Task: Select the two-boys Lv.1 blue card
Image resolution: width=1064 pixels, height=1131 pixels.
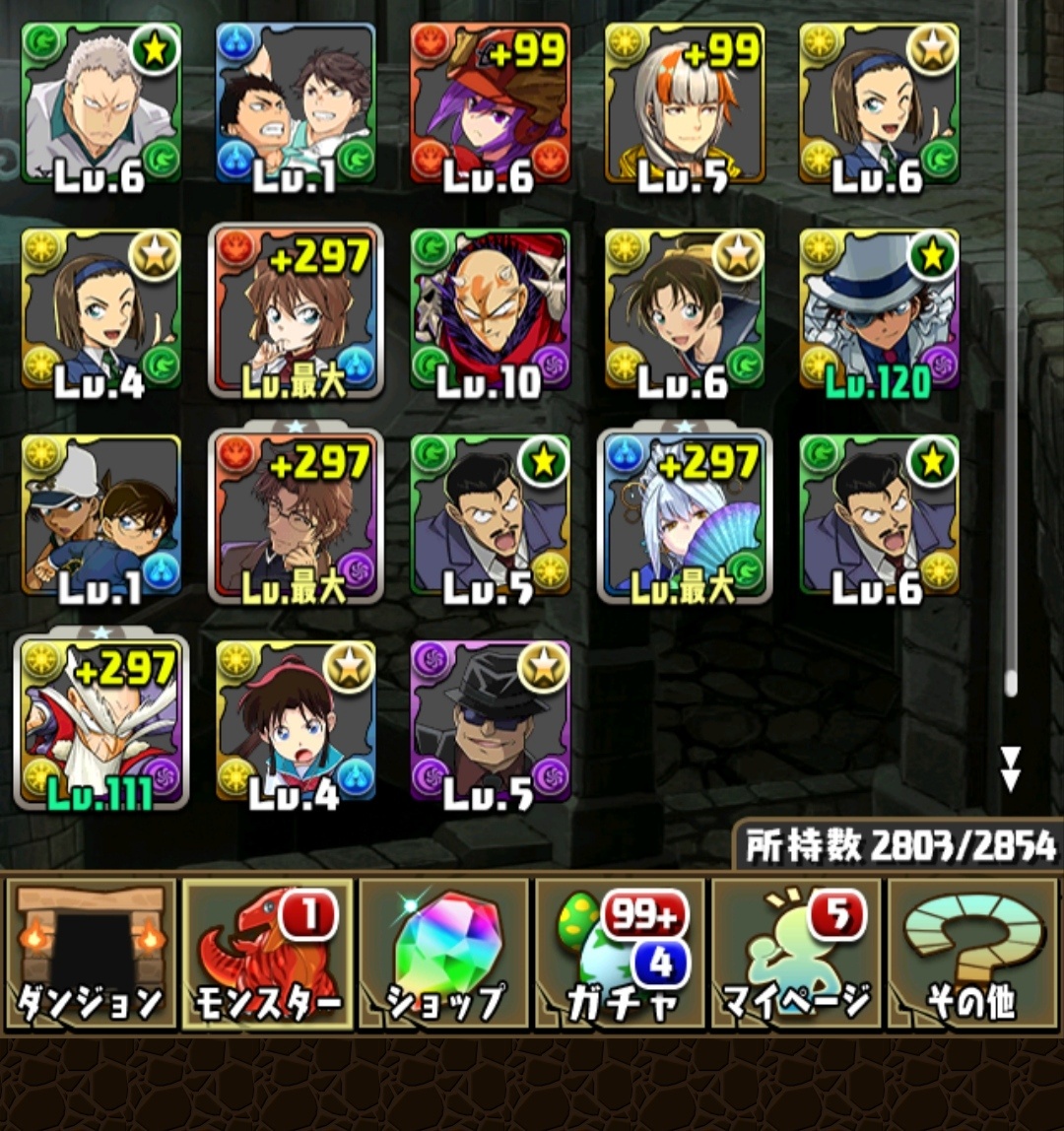Action: (296, 103)
